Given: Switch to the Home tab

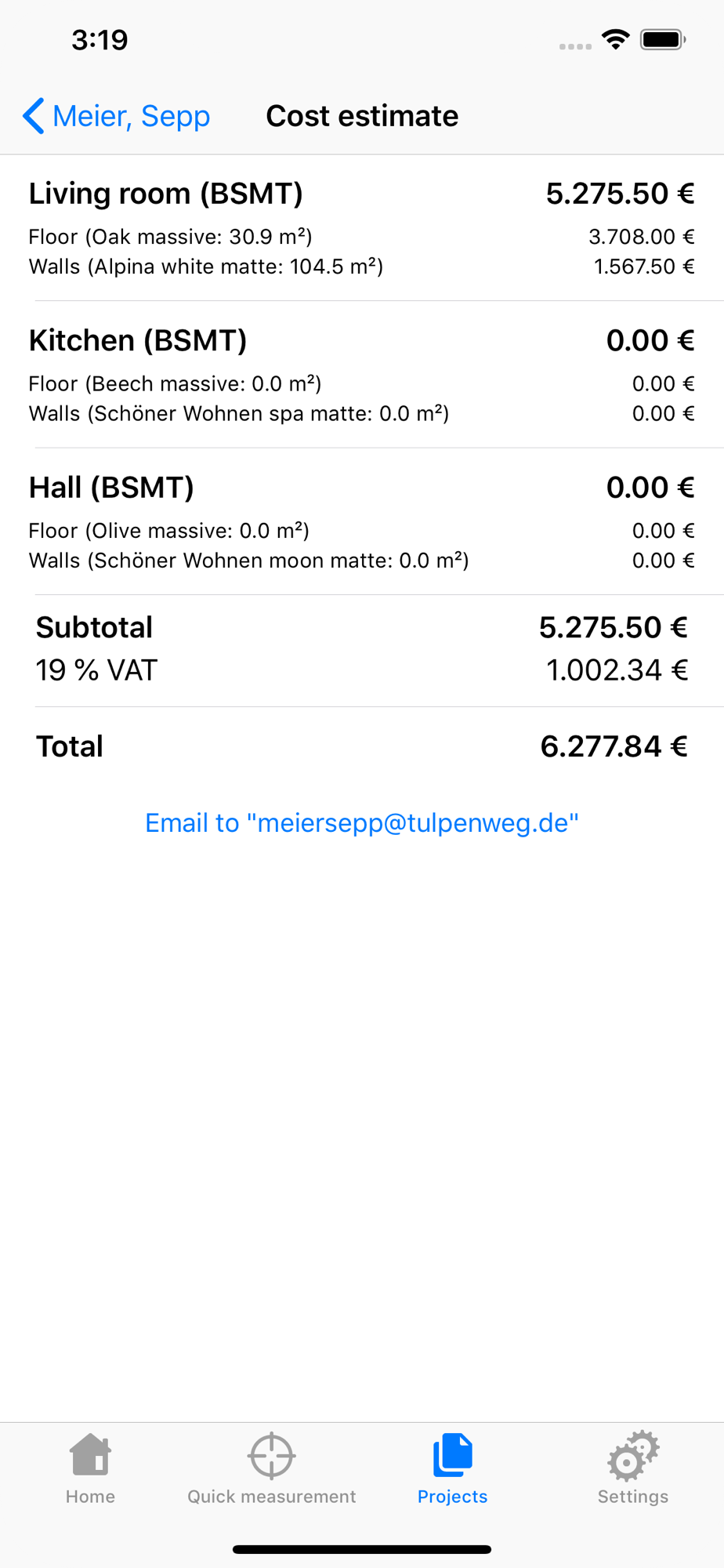Looking at the screenshot, I should [90, 1467].
